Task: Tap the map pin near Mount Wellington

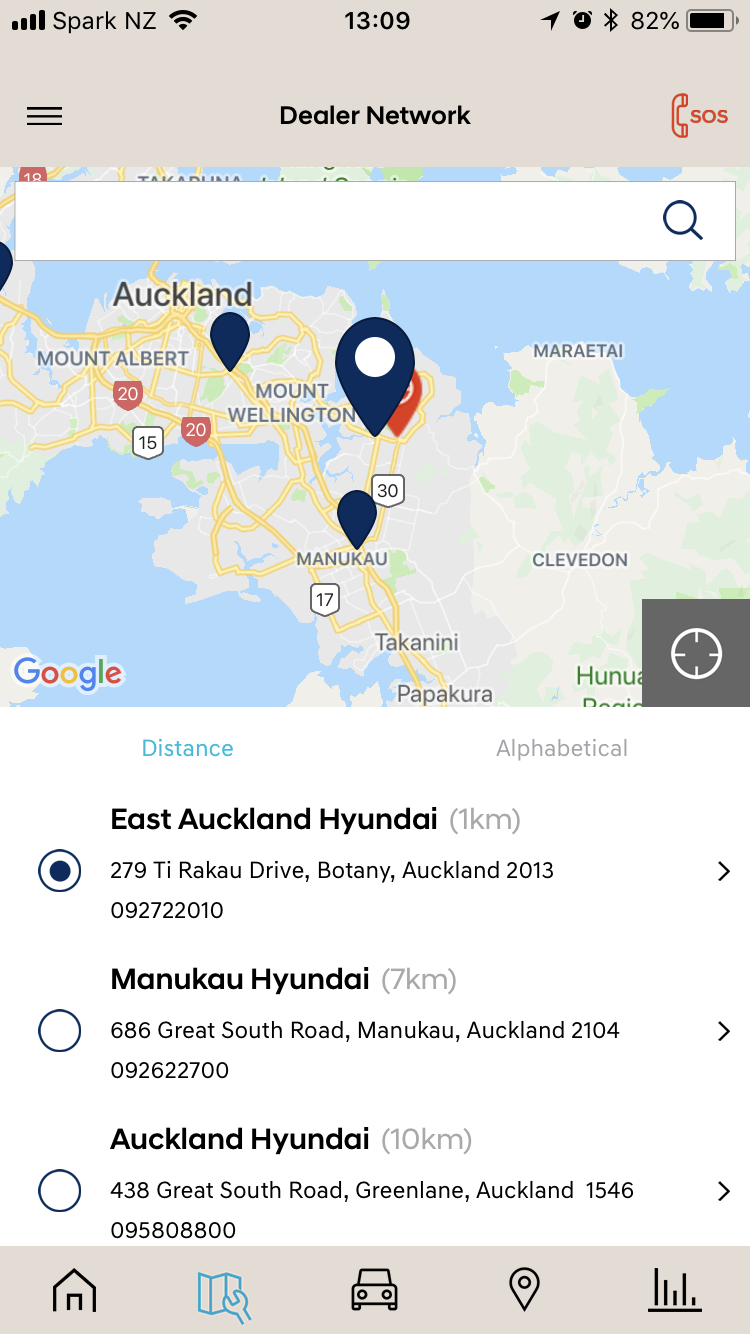Action: (x=230, y=337)
